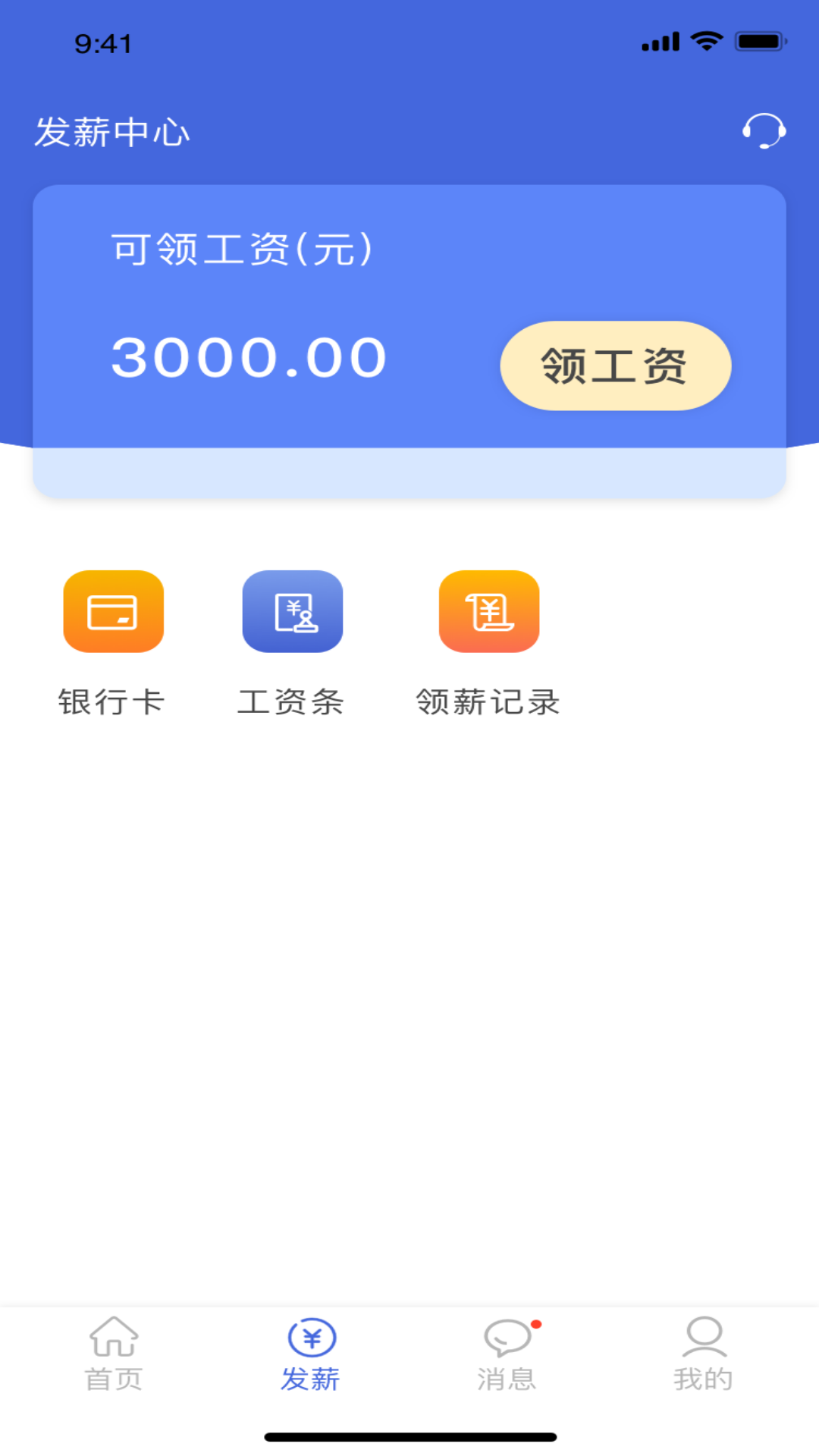
Task: Open the 工资条 payslip icon
Action: pos(293,612)
